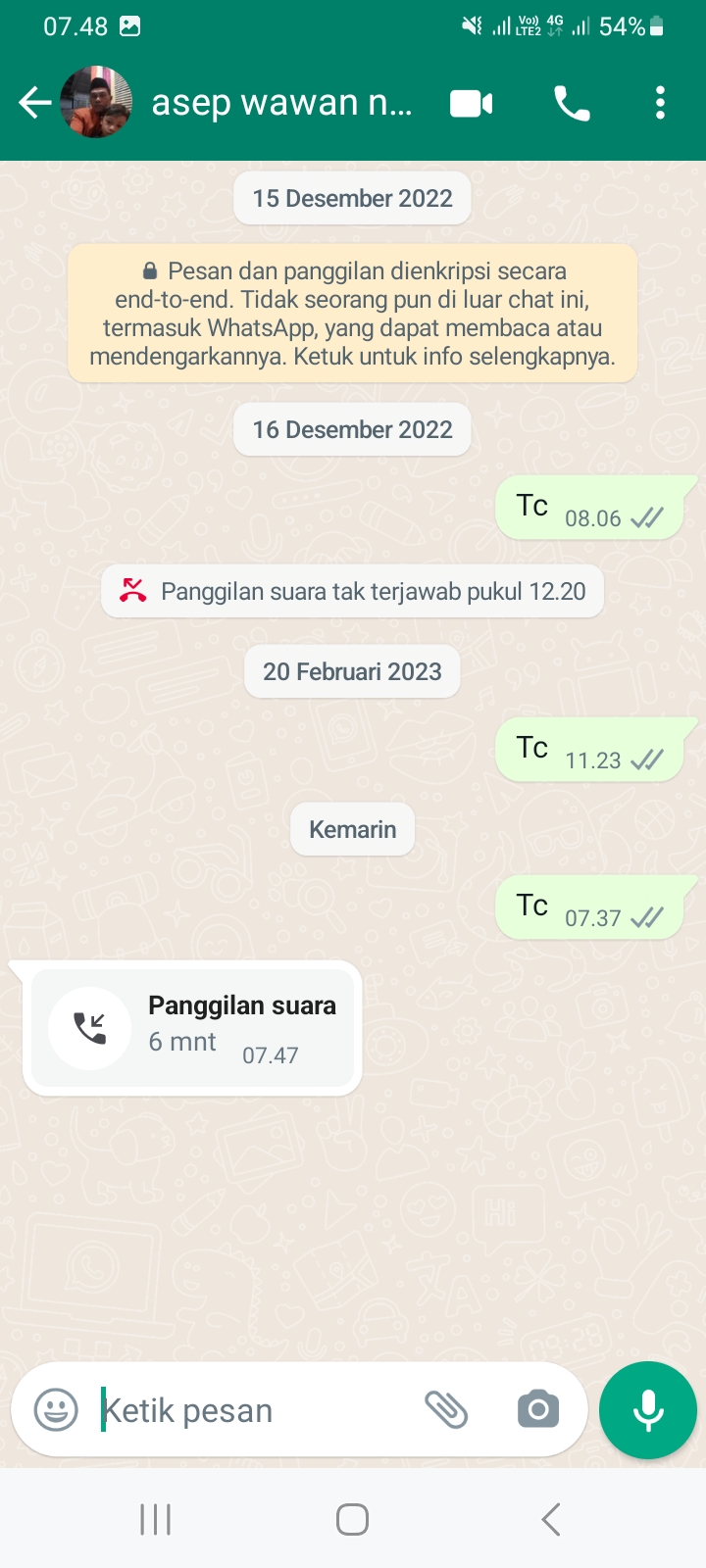Viewport: 706px width, 1568px height.
Task: Attach a file with the paperclip
Action: click(446, 1410)
